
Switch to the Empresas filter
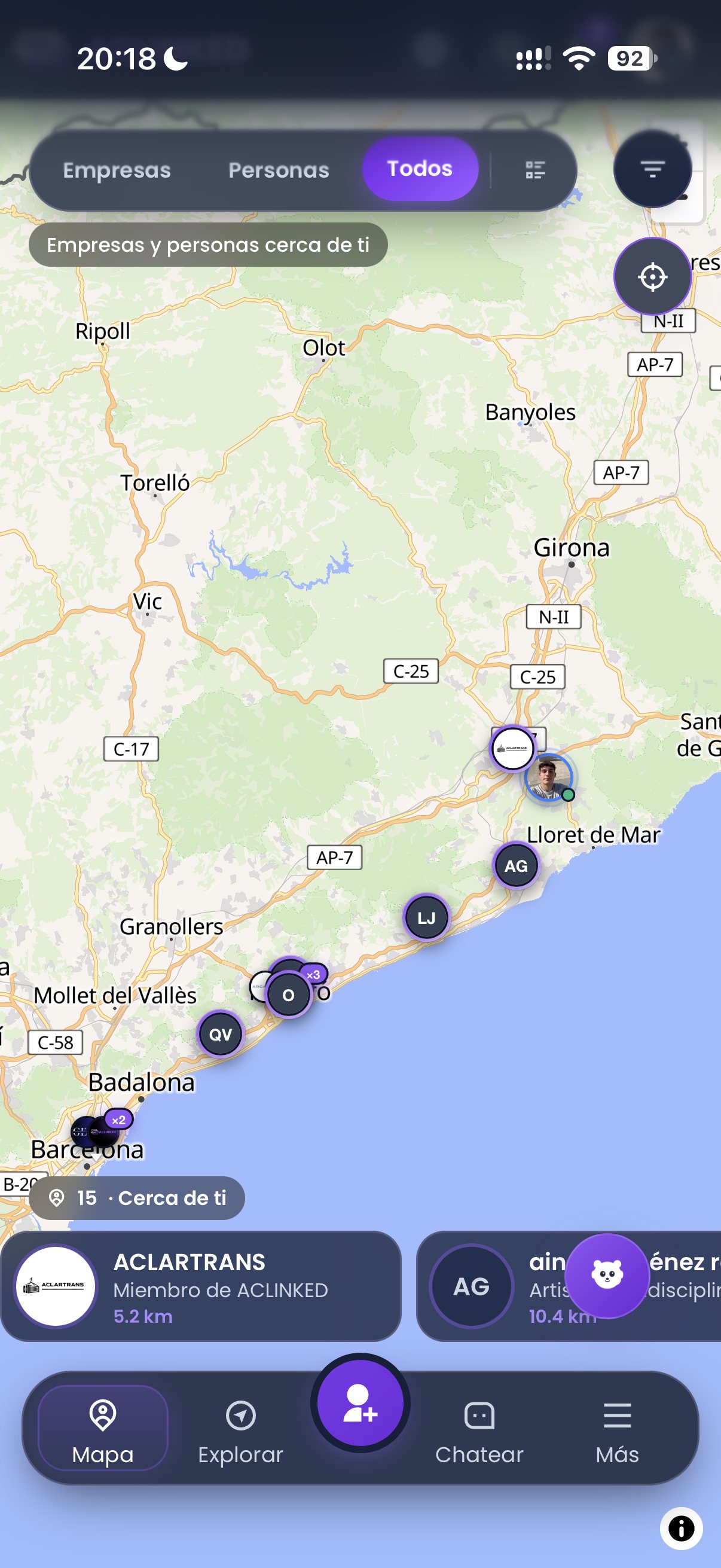pos(117,170)
